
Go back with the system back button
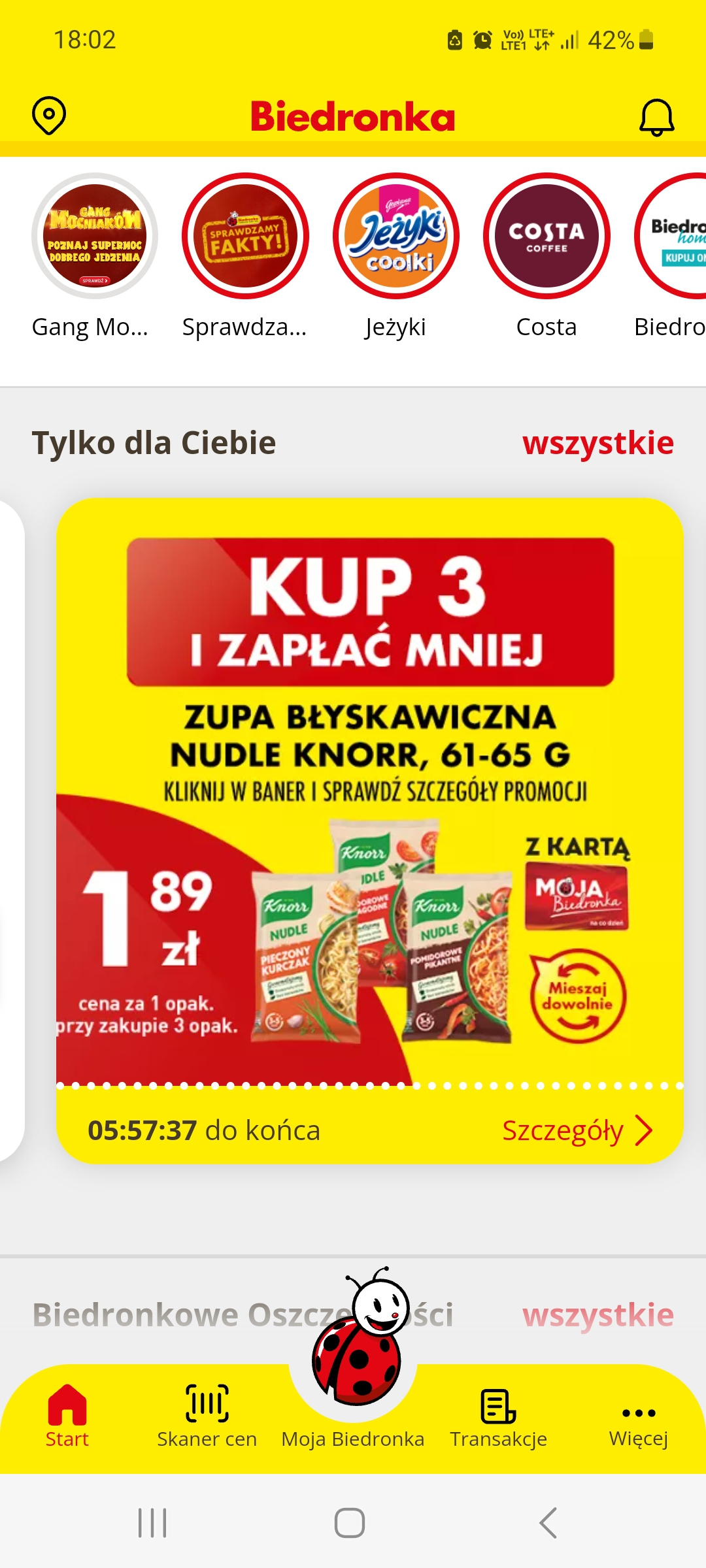coord(548,1523)
